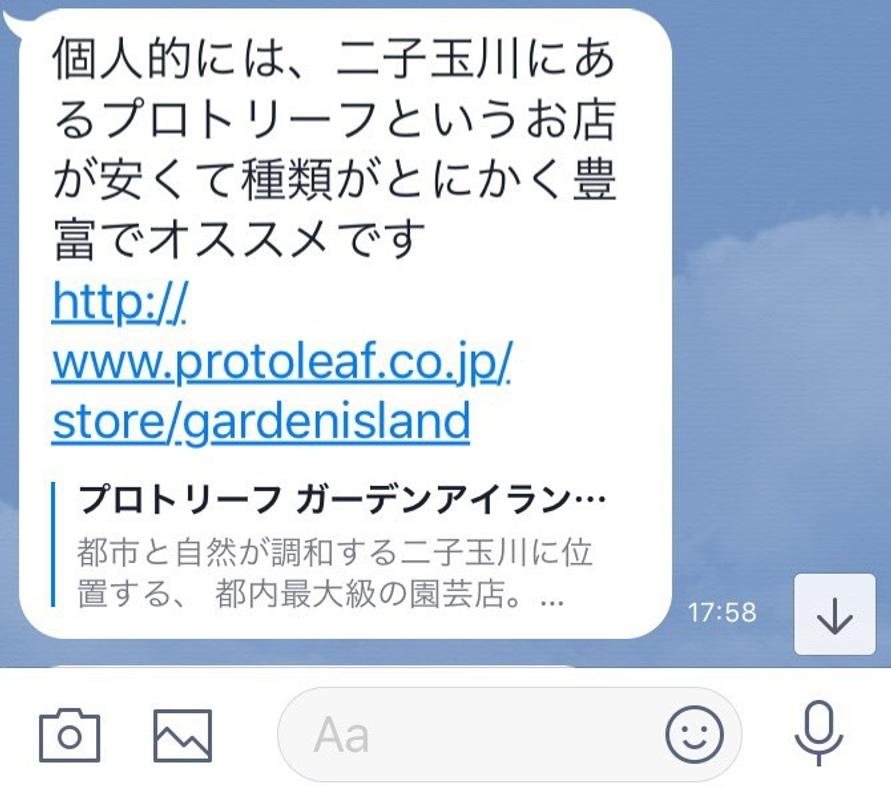Screen dimensions: 891x801
Task: Focus the Aa message input field
Action: tap(470, 736)
